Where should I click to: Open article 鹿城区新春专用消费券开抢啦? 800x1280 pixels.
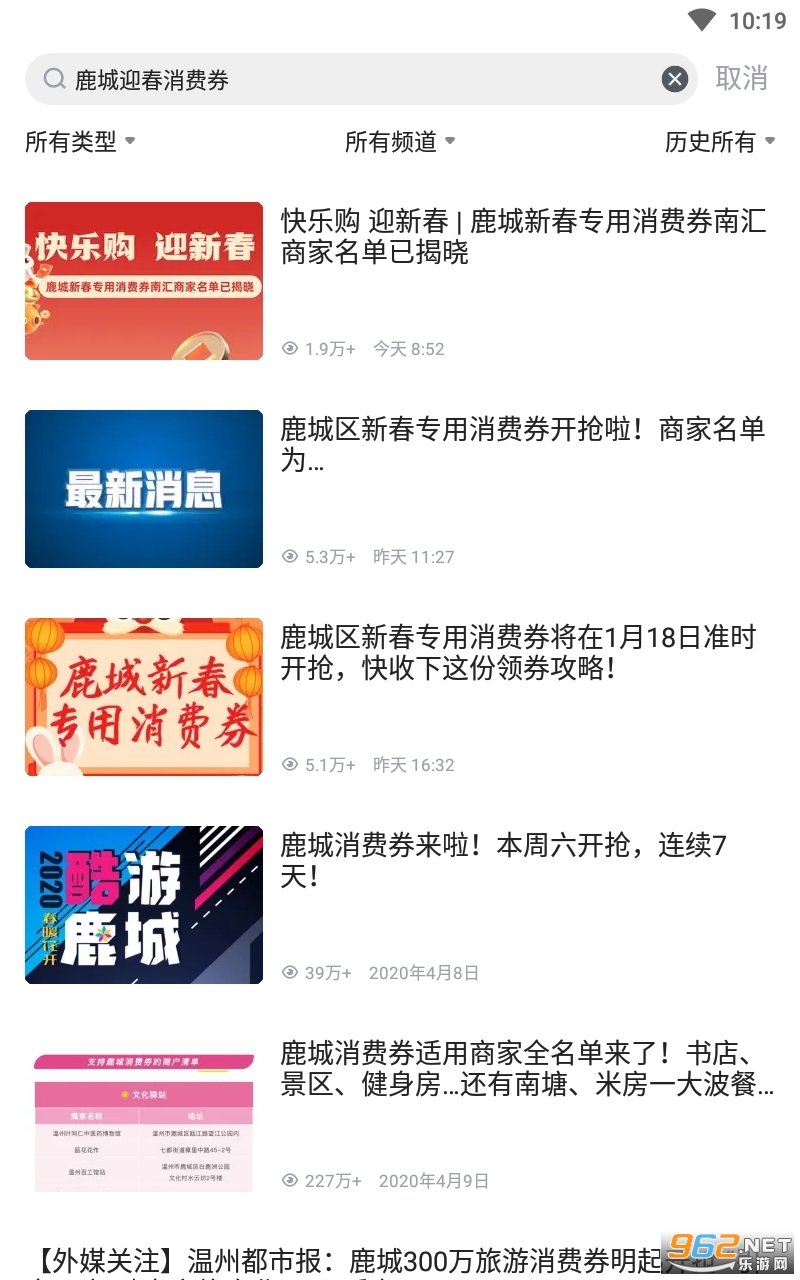click(x=400, y=489)
